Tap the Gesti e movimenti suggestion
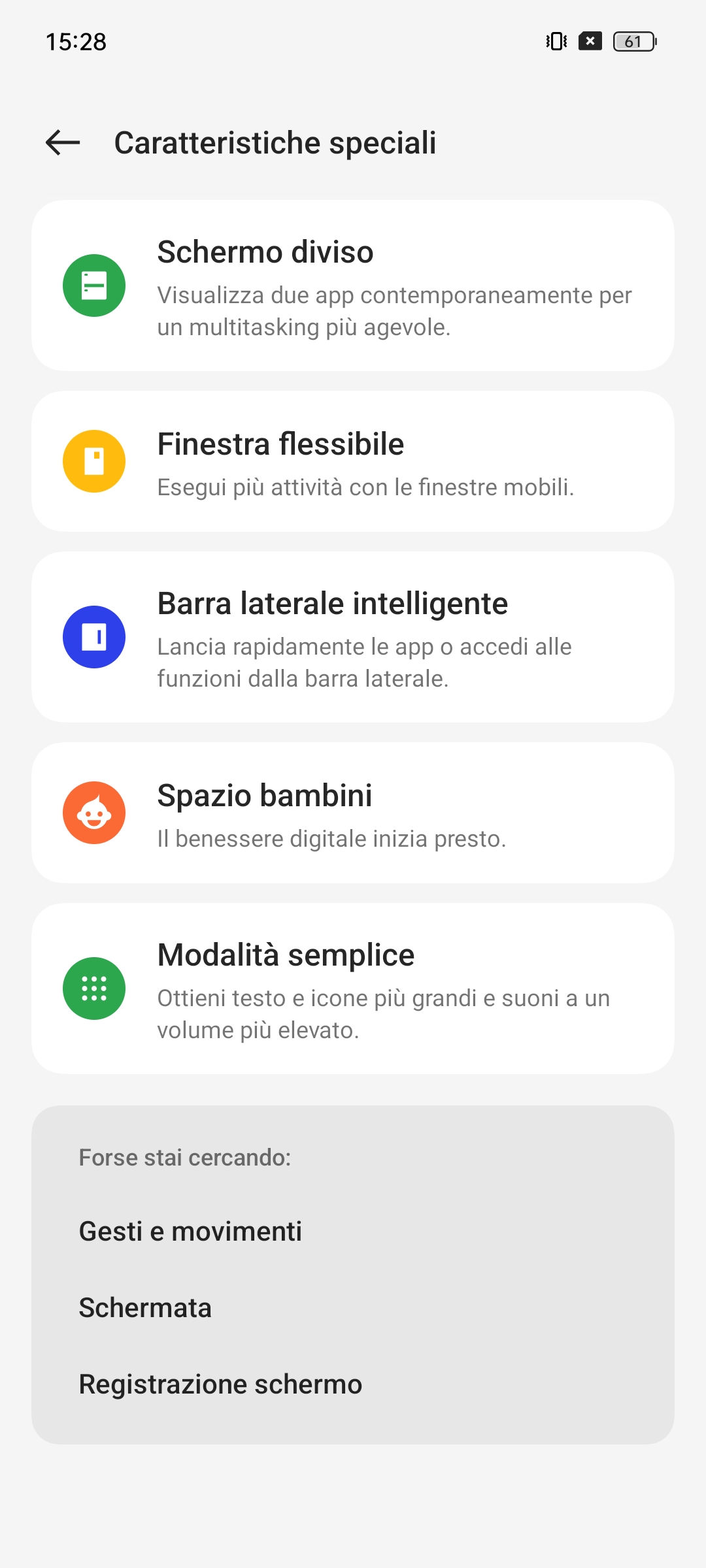The image size is (706, 1568). [190, 1232]
